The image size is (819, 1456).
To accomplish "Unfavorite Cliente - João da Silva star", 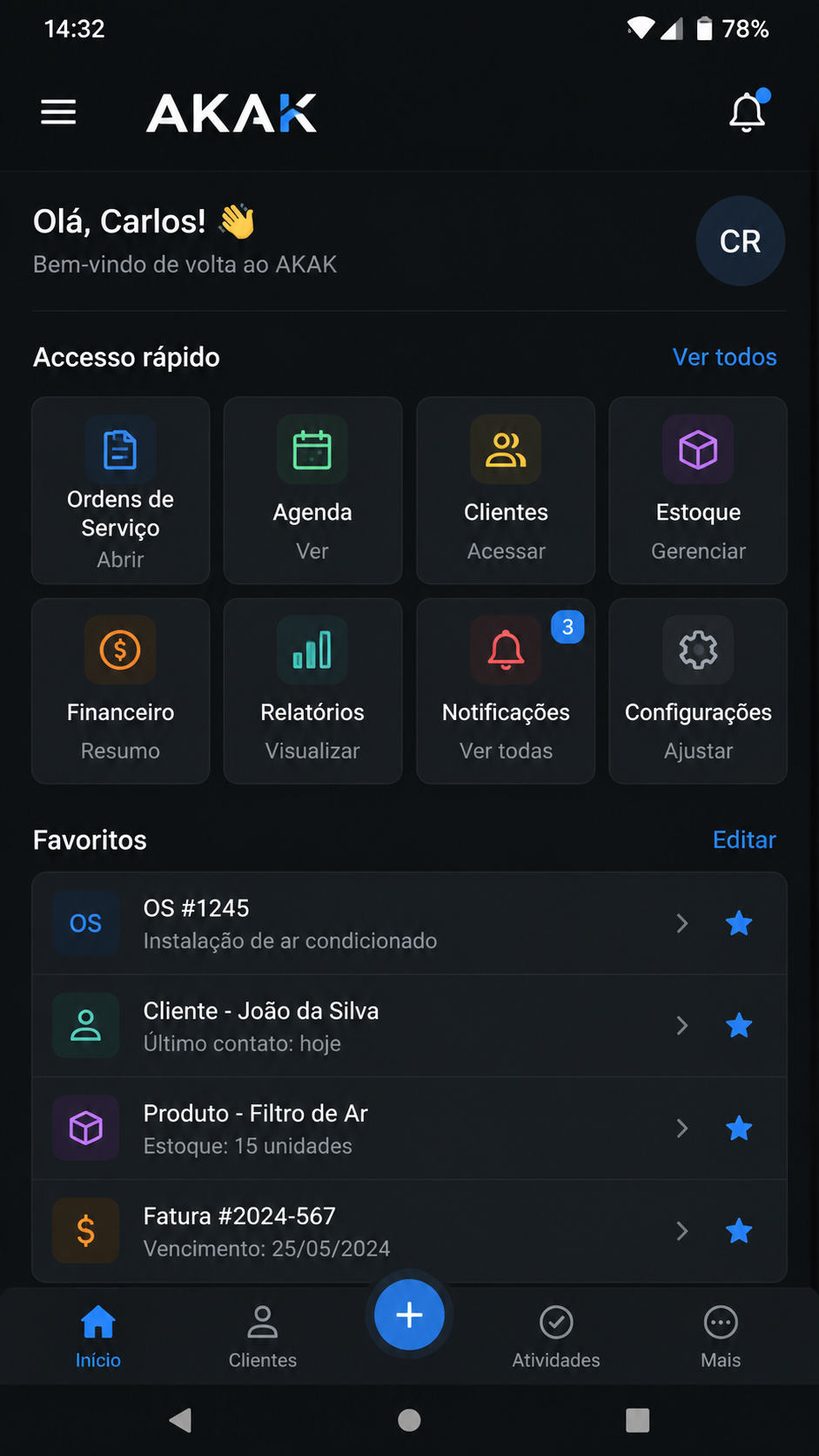I will (739, 1026).
